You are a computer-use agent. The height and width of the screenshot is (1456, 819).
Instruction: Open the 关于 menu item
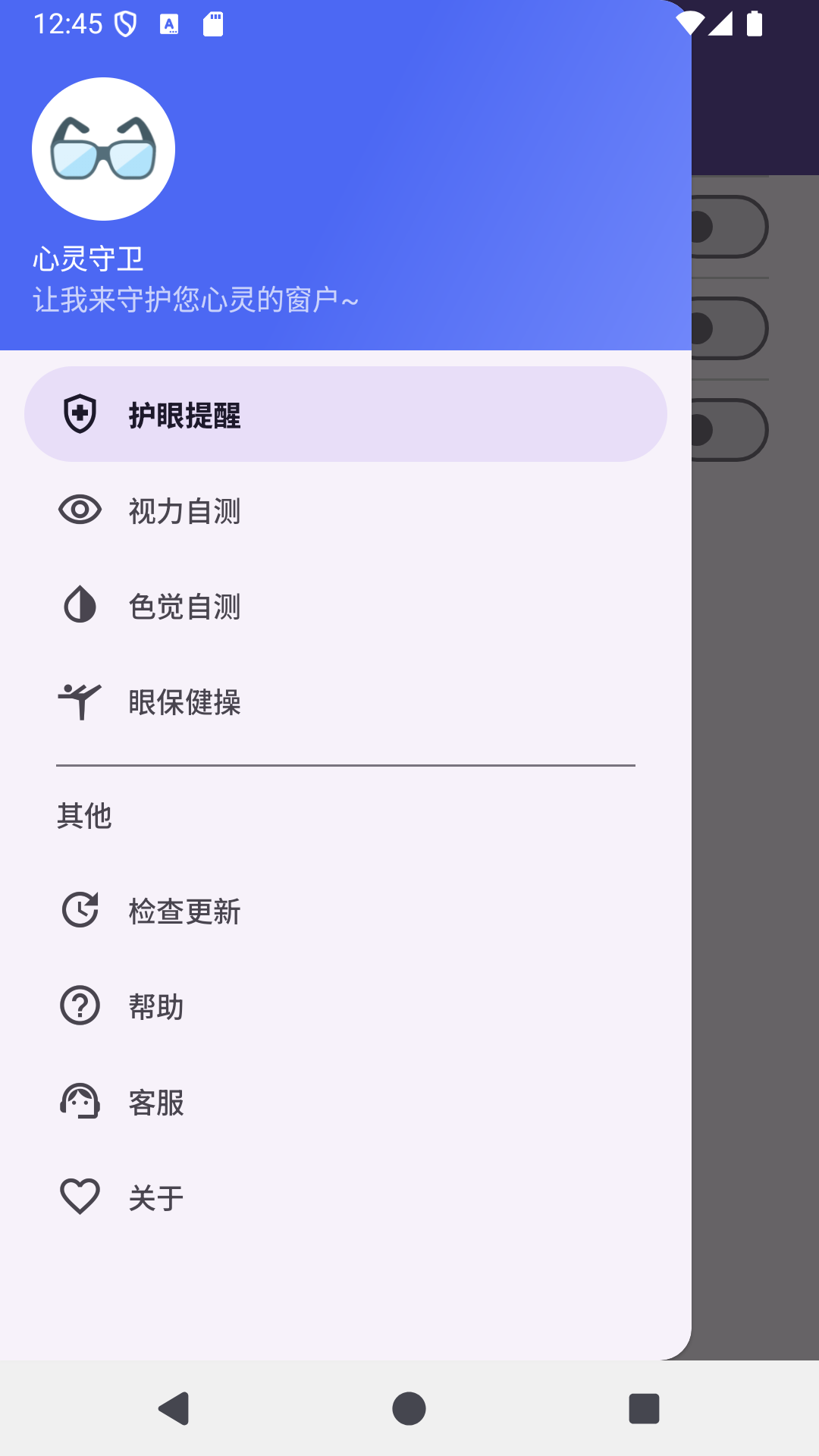(x=155, y=1197)
